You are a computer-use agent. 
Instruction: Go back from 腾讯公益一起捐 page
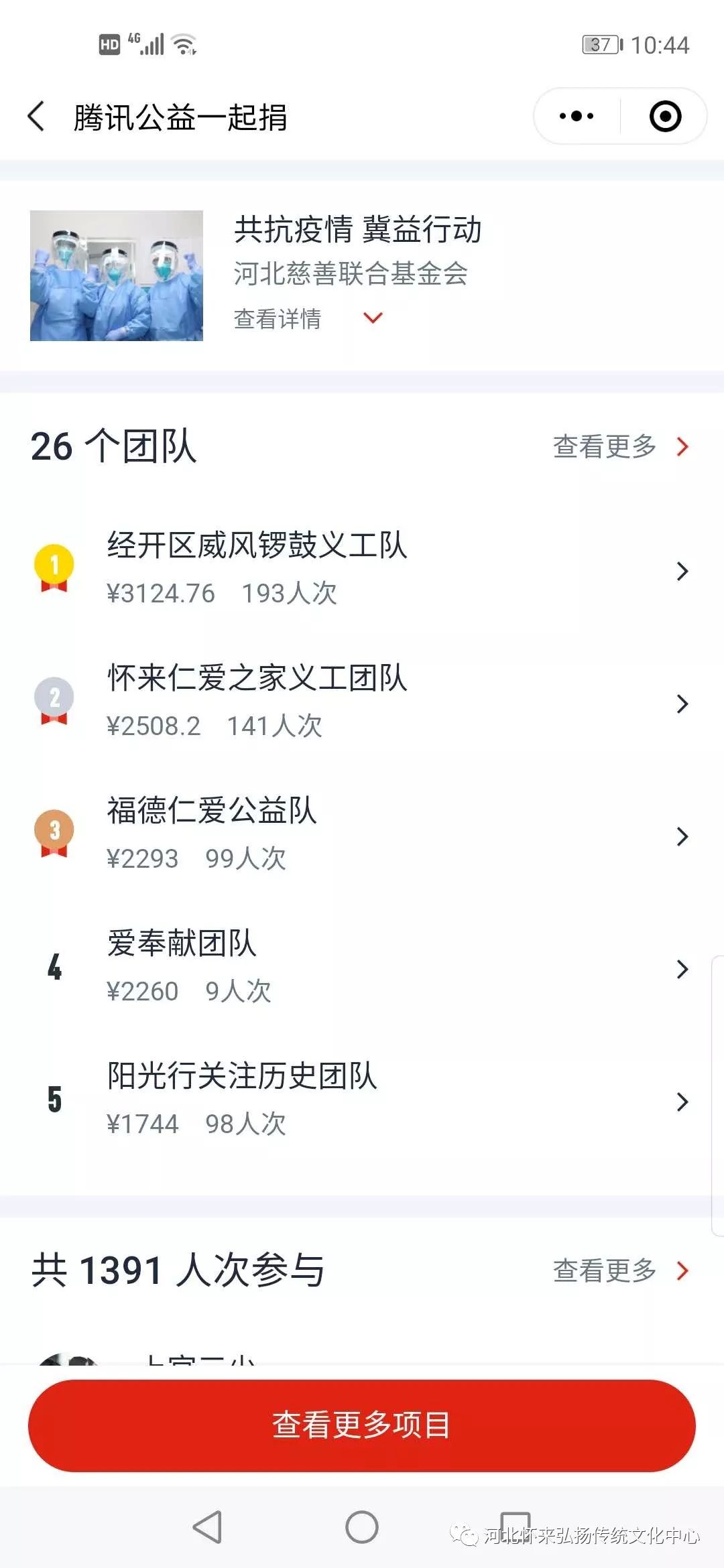point(37,117)
